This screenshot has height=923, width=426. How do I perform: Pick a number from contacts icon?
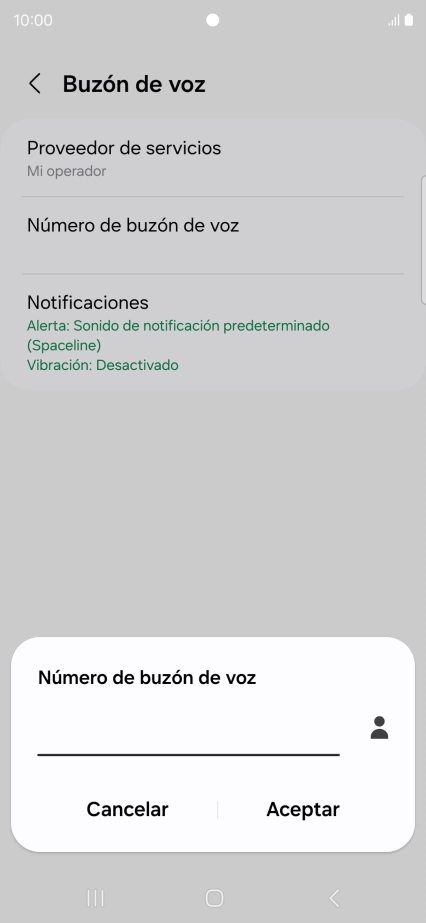[x=380, y=728]
